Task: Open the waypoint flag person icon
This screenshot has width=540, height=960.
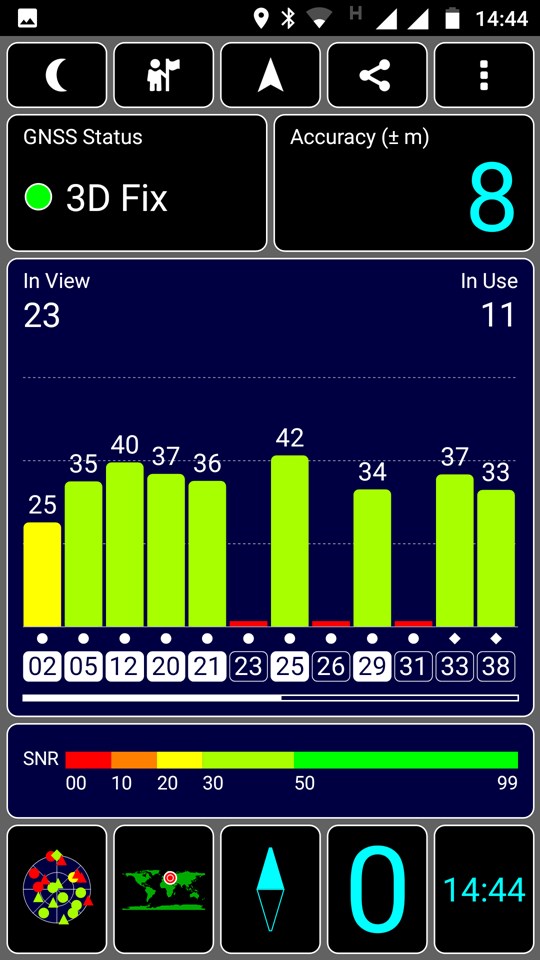Action: coord(163,75)
